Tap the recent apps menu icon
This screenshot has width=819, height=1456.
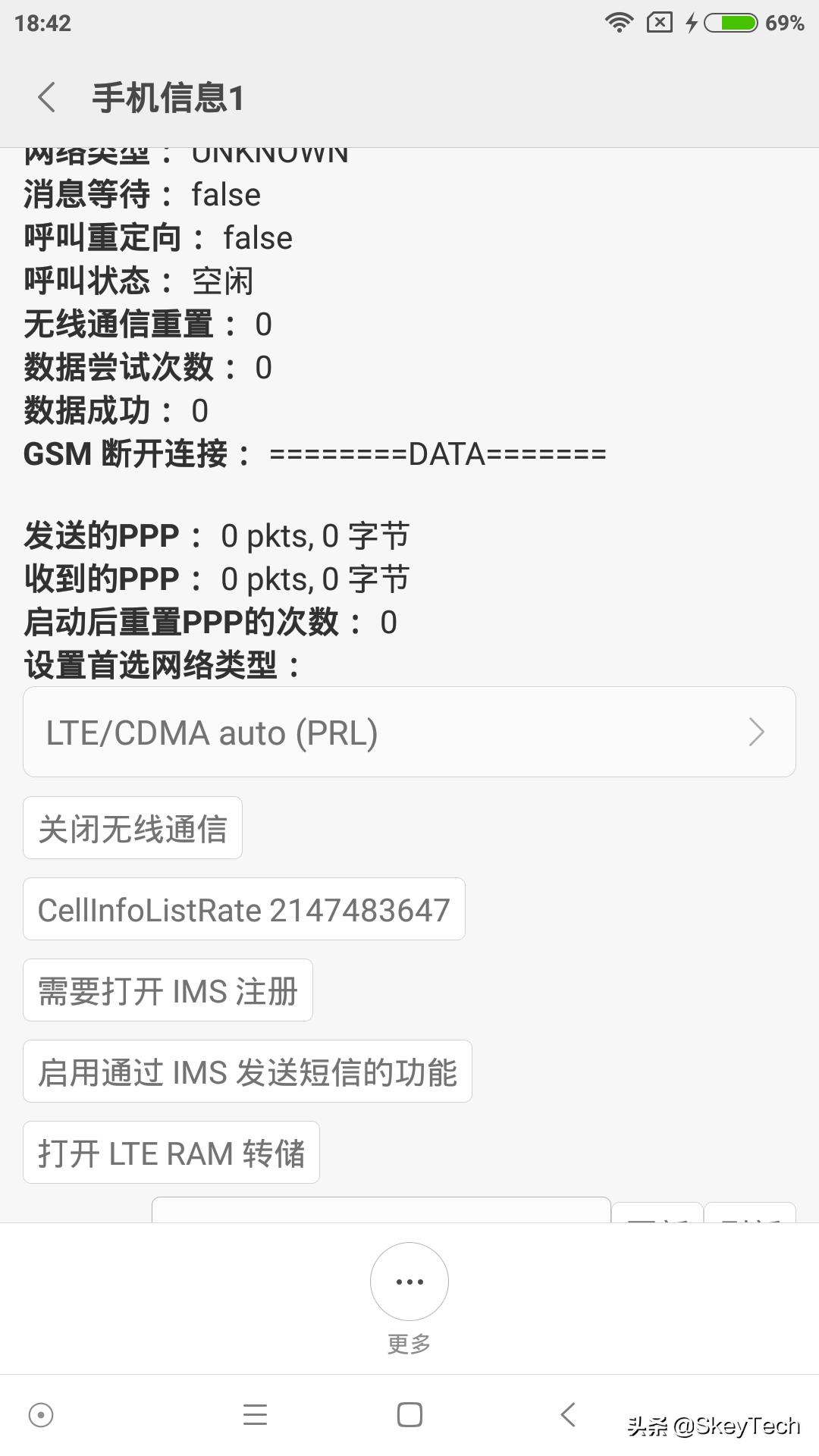256,1413
